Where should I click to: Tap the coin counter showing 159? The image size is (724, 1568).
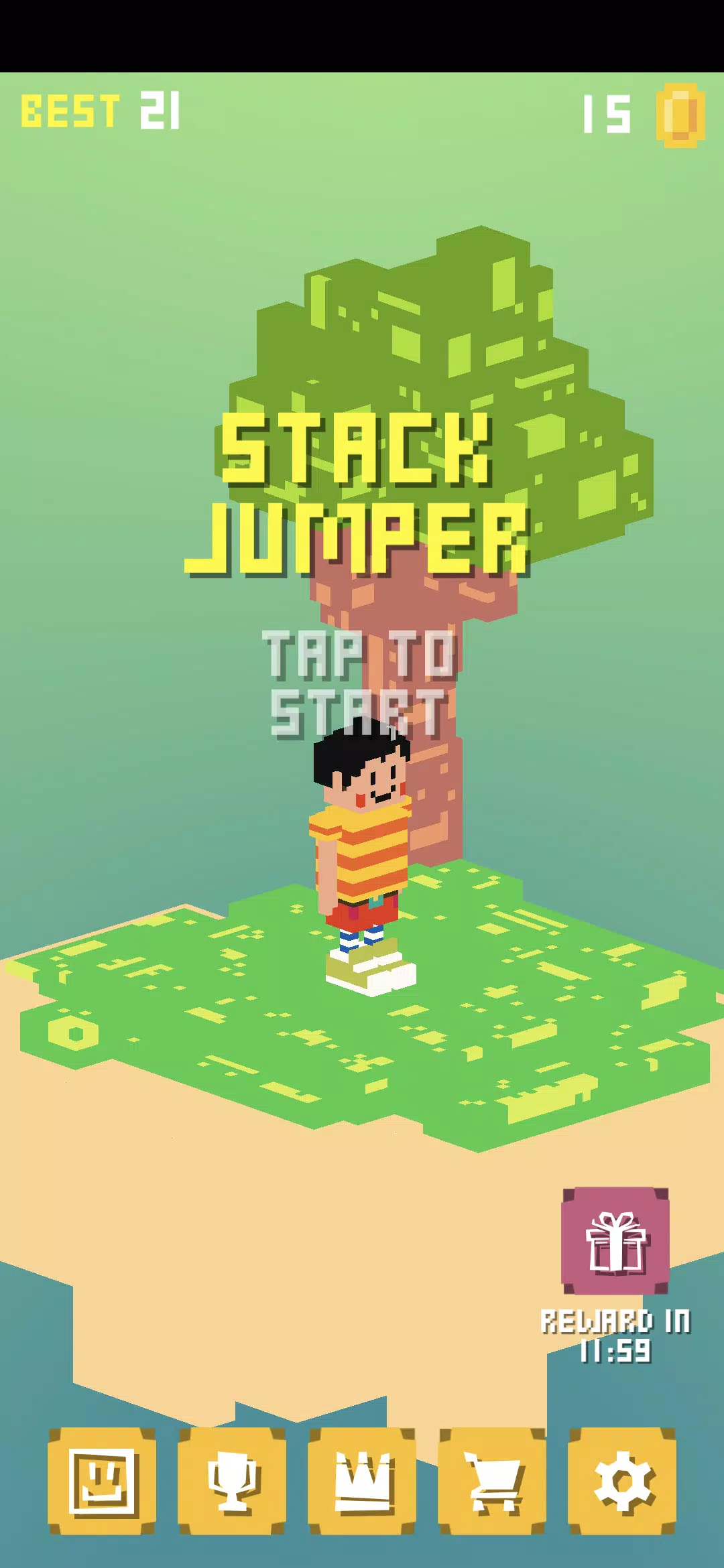tap(607, 114)
